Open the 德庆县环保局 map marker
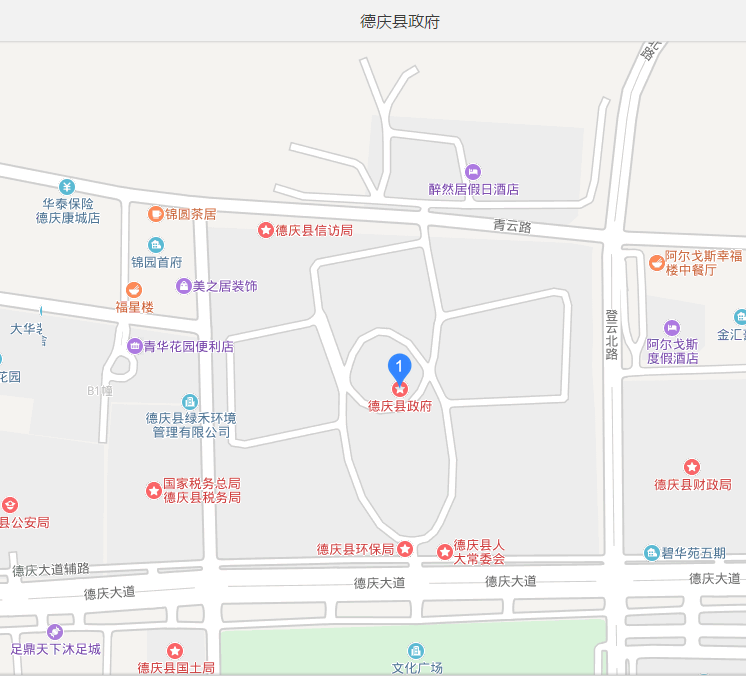The height and width of the screenshot is (678, 746). click(x=404, y=548)
